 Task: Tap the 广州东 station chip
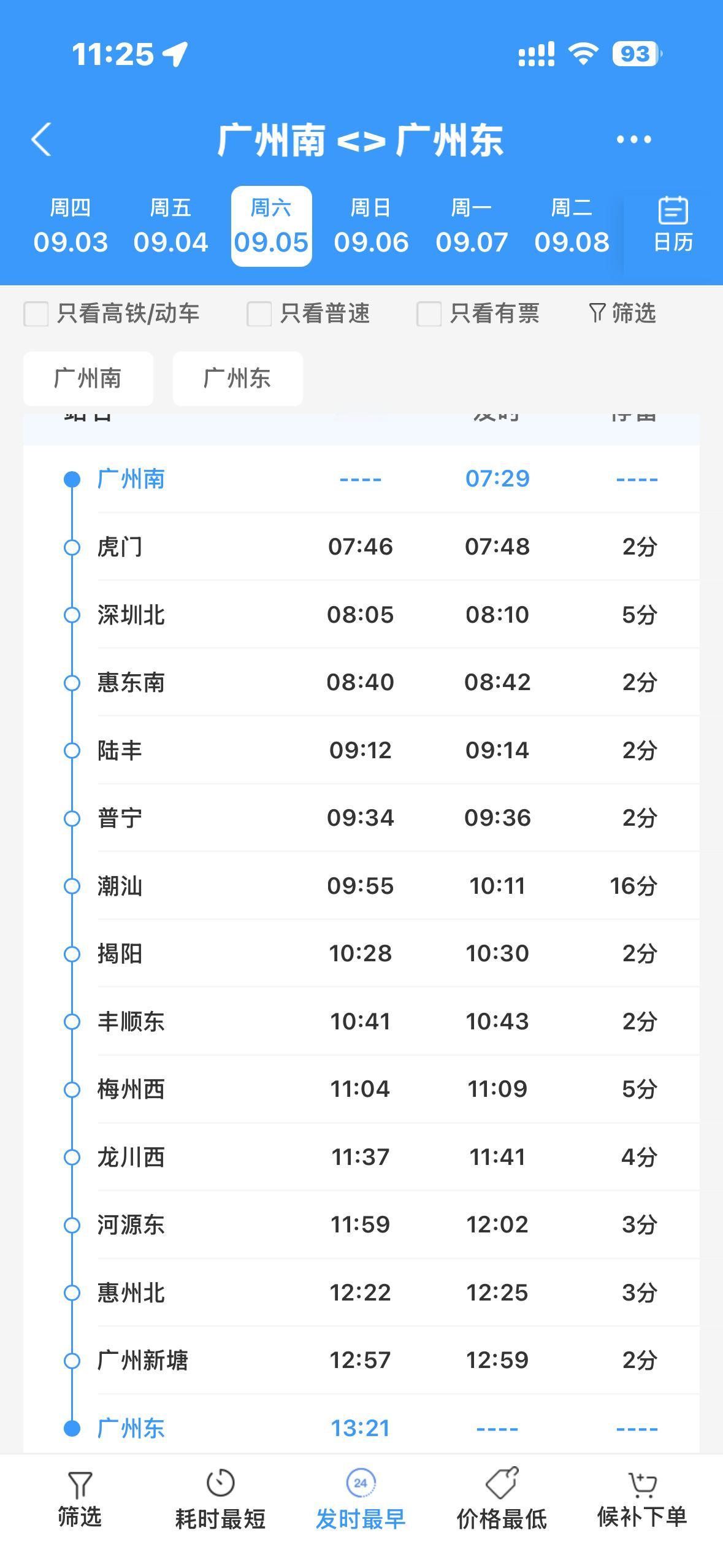tap(238, 379)
